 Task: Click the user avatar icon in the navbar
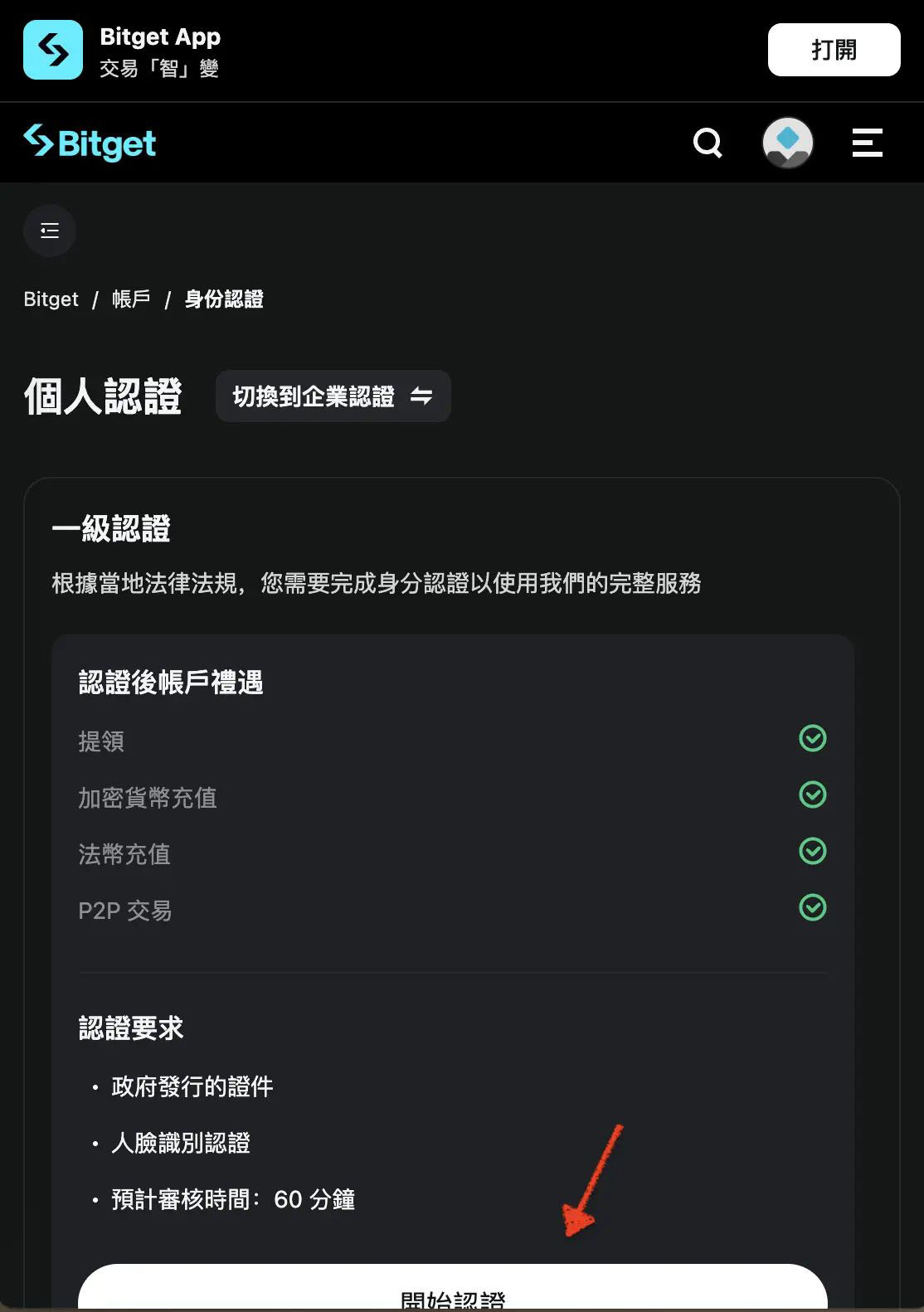[x=787, y=143]
